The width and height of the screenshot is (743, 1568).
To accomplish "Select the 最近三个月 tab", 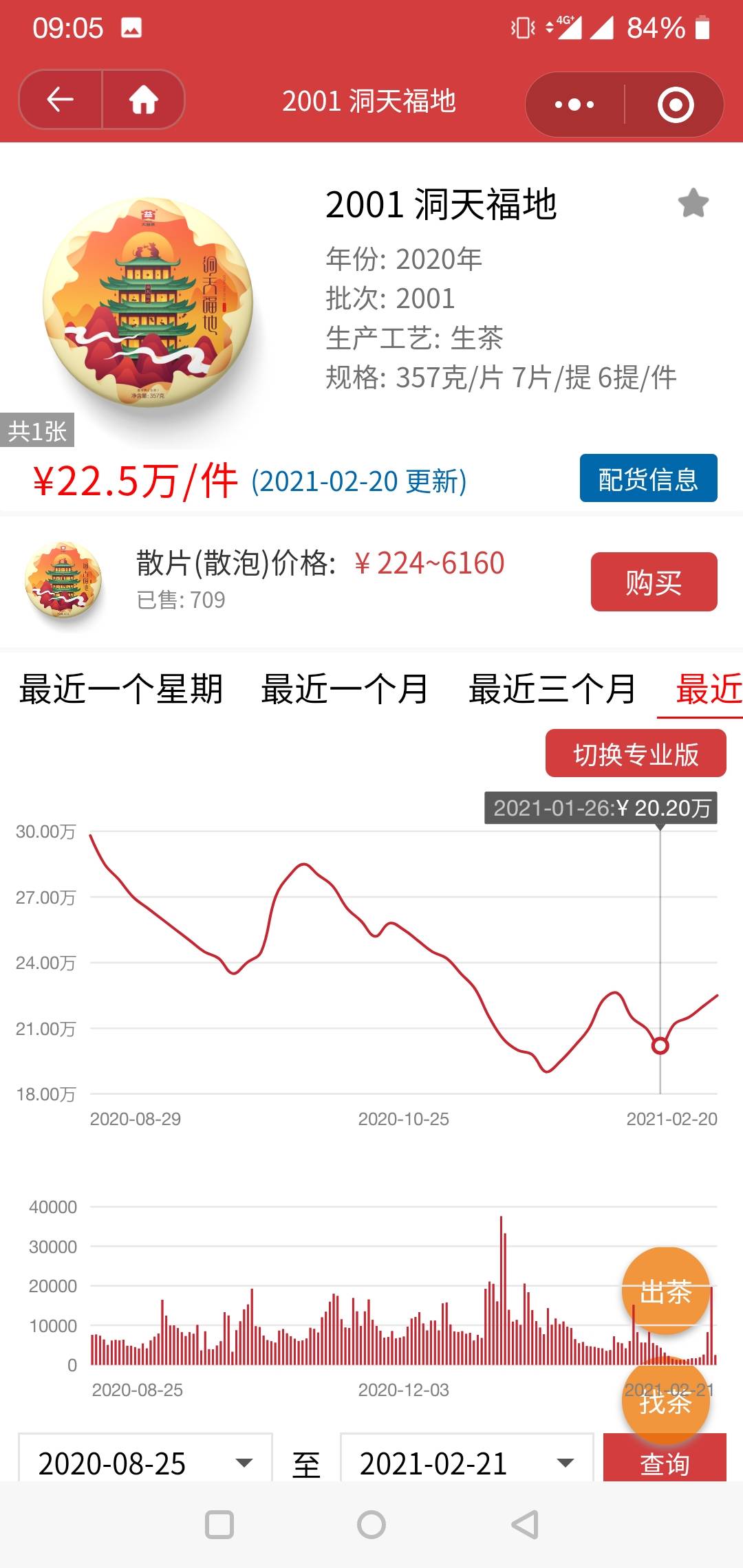I will (552, 688).
